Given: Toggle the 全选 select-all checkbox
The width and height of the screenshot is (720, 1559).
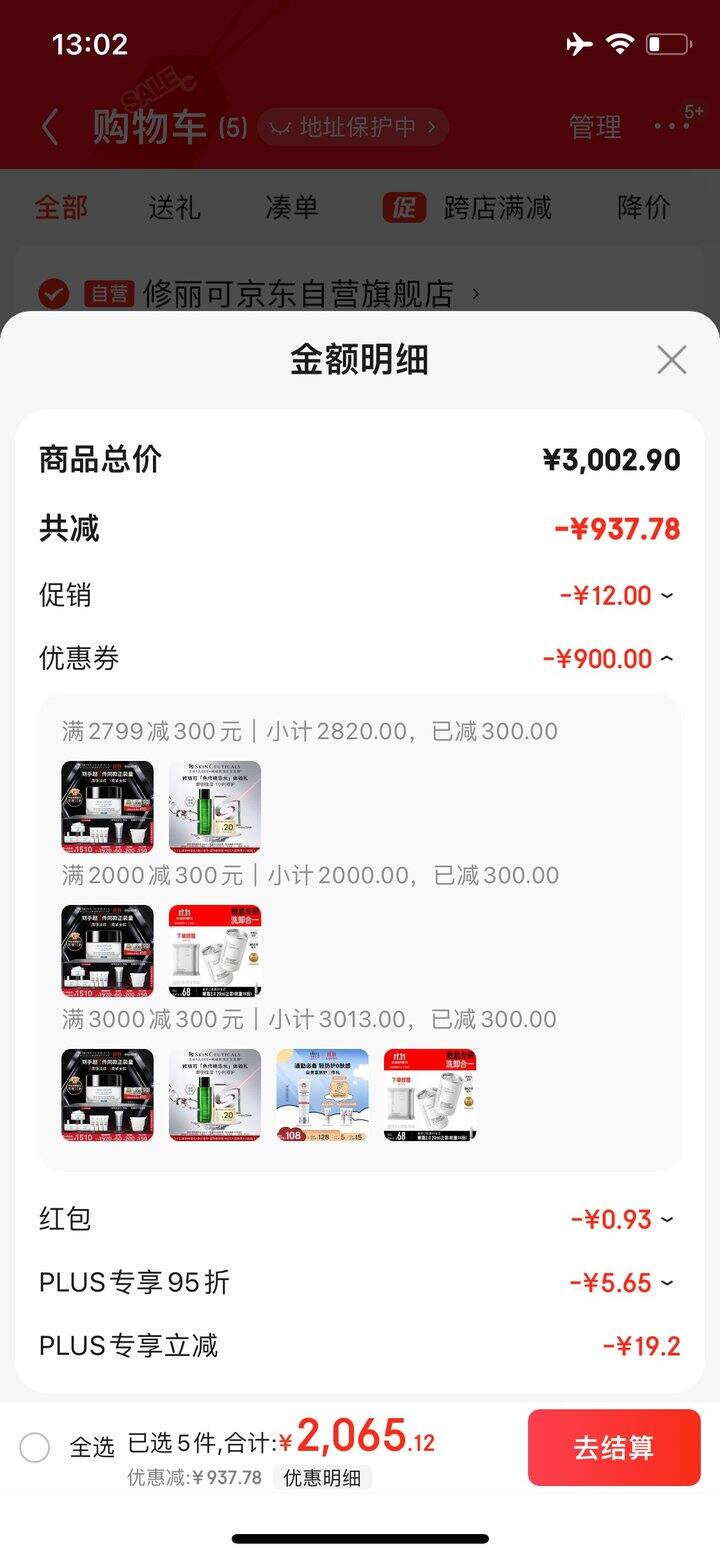Looking at the screenshot, I should tap(35, 1447).
